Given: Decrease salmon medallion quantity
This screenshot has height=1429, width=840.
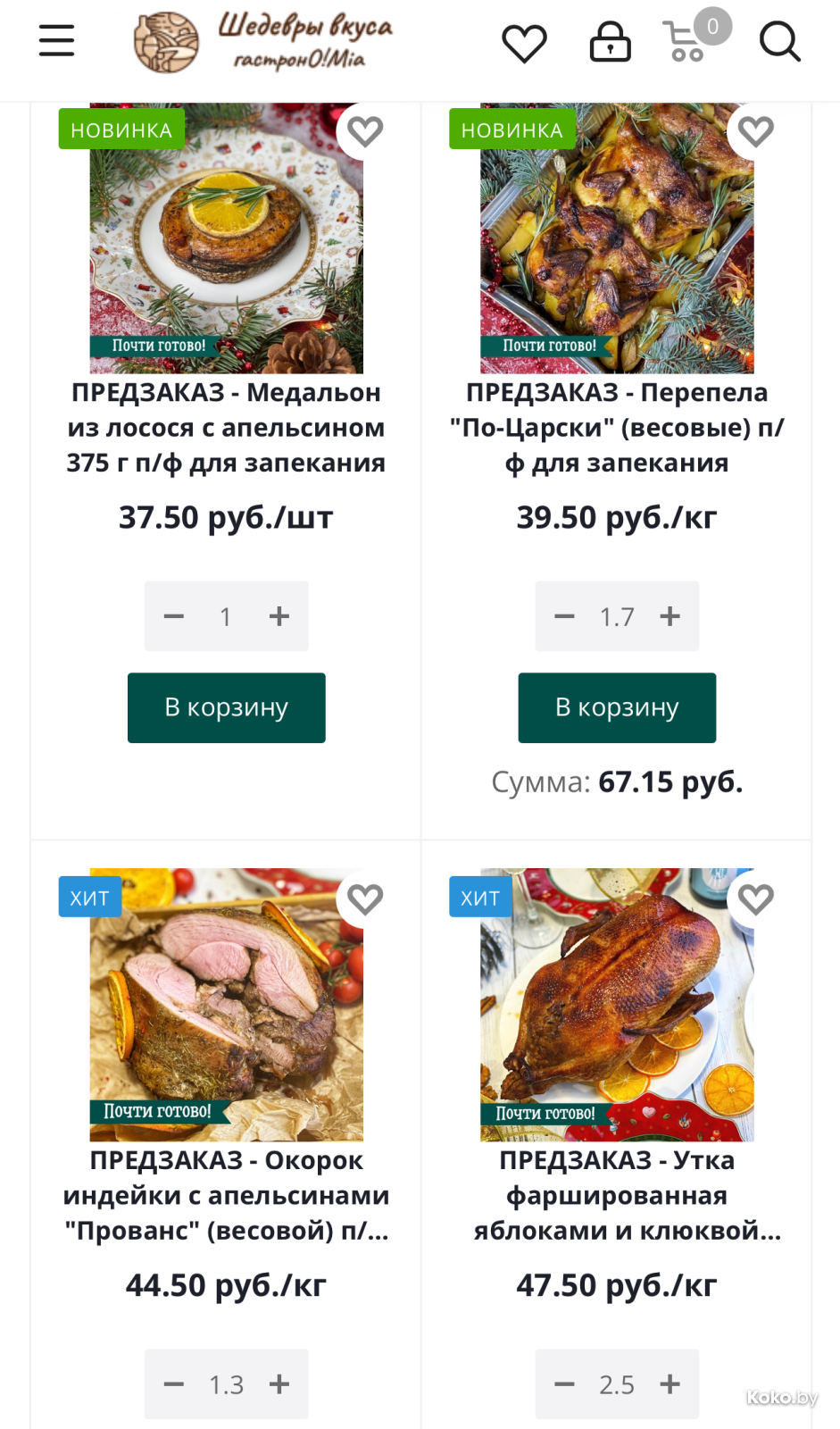Looking at the screenshot, I should click(174, 616).
